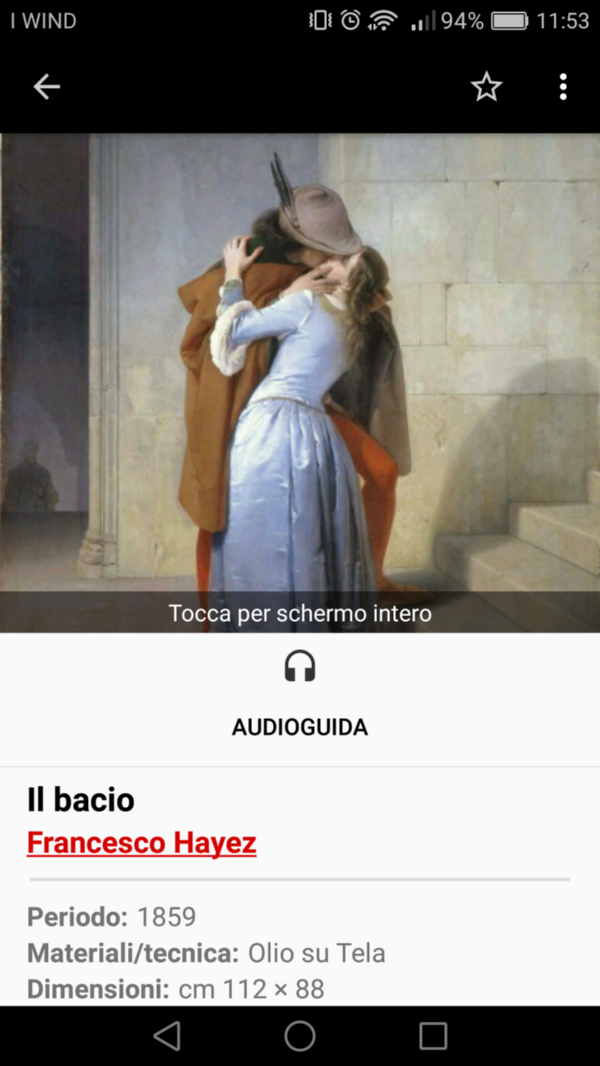Go to the home screen via system home
The width and height of the screenshot is (600, 1066).
pyautogui.click(x=300, y=1036)
